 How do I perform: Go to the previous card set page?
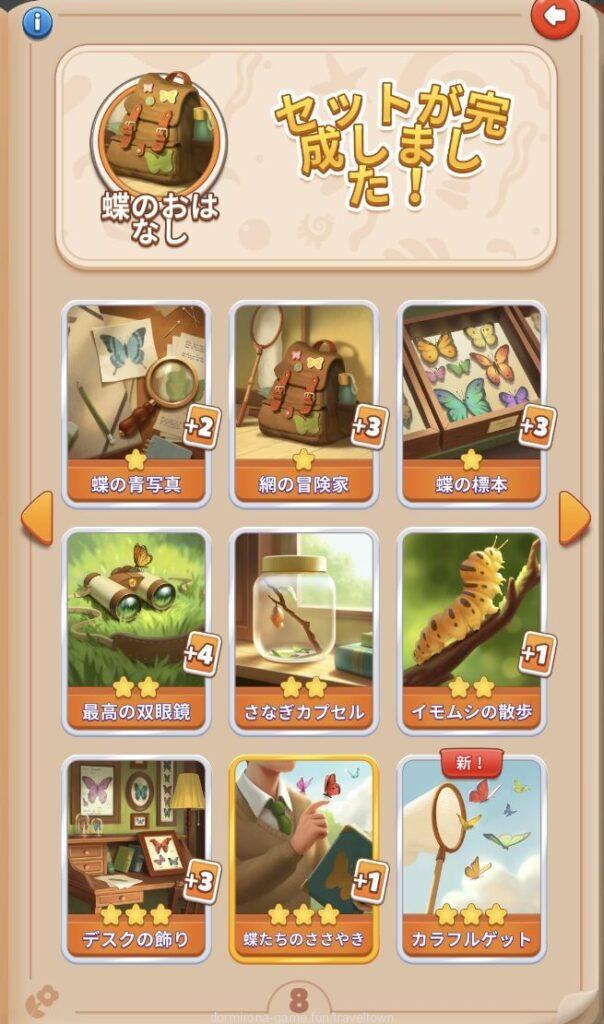pyautogui.click(x=37, y=518)
